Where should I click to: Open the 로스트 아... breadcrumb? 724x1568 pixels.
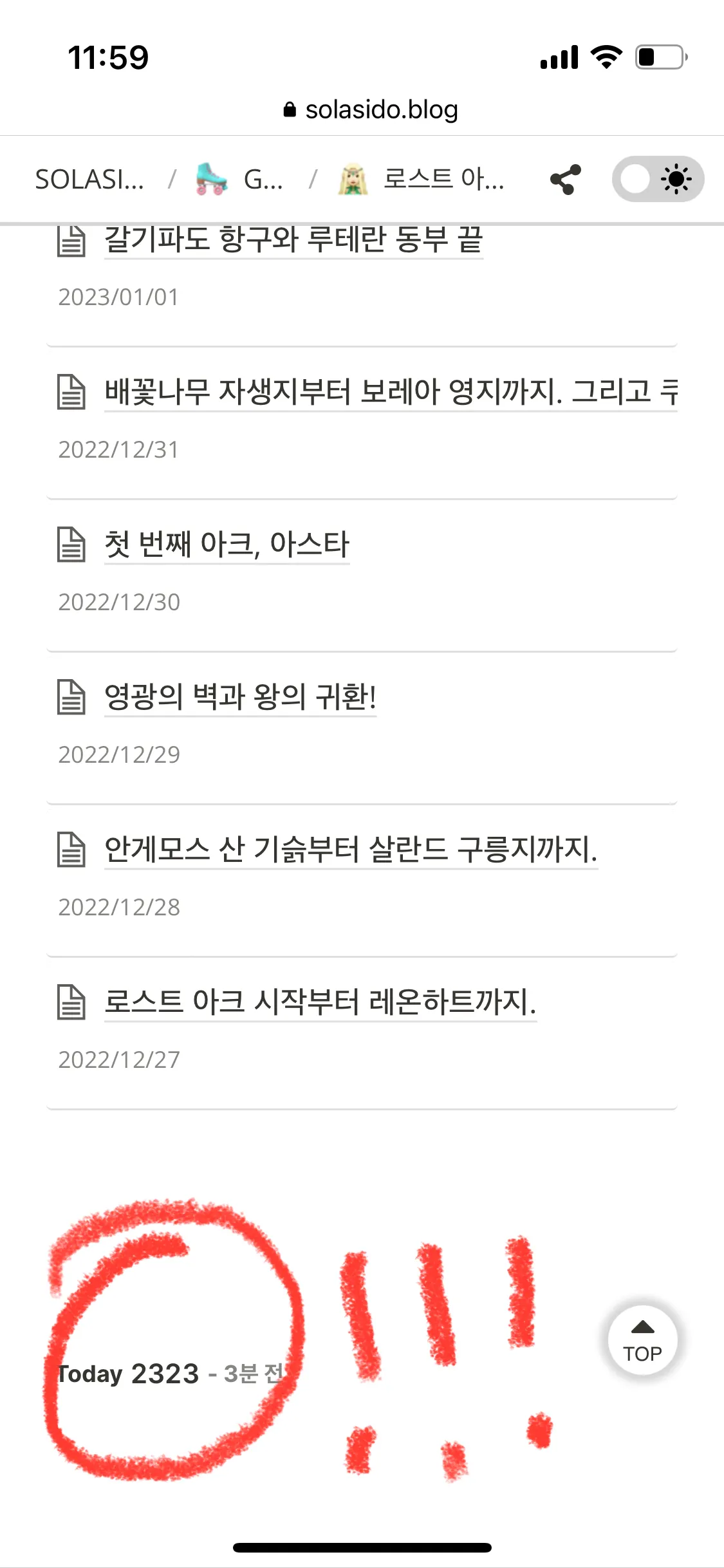pyautogui.click(x=422, y=180)
